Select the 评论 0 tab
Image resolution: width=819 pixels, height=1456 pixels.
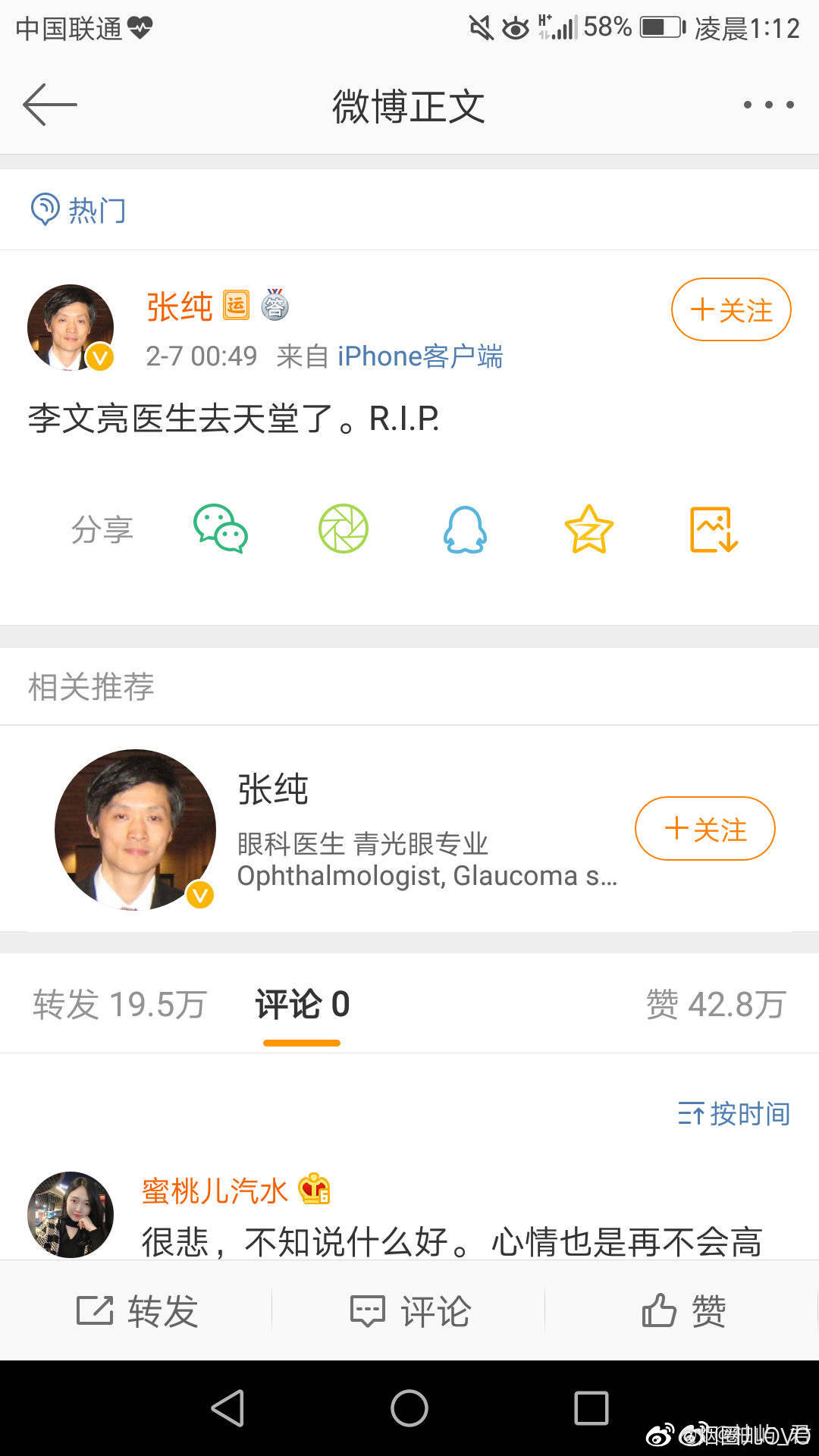coord(302,1005)
